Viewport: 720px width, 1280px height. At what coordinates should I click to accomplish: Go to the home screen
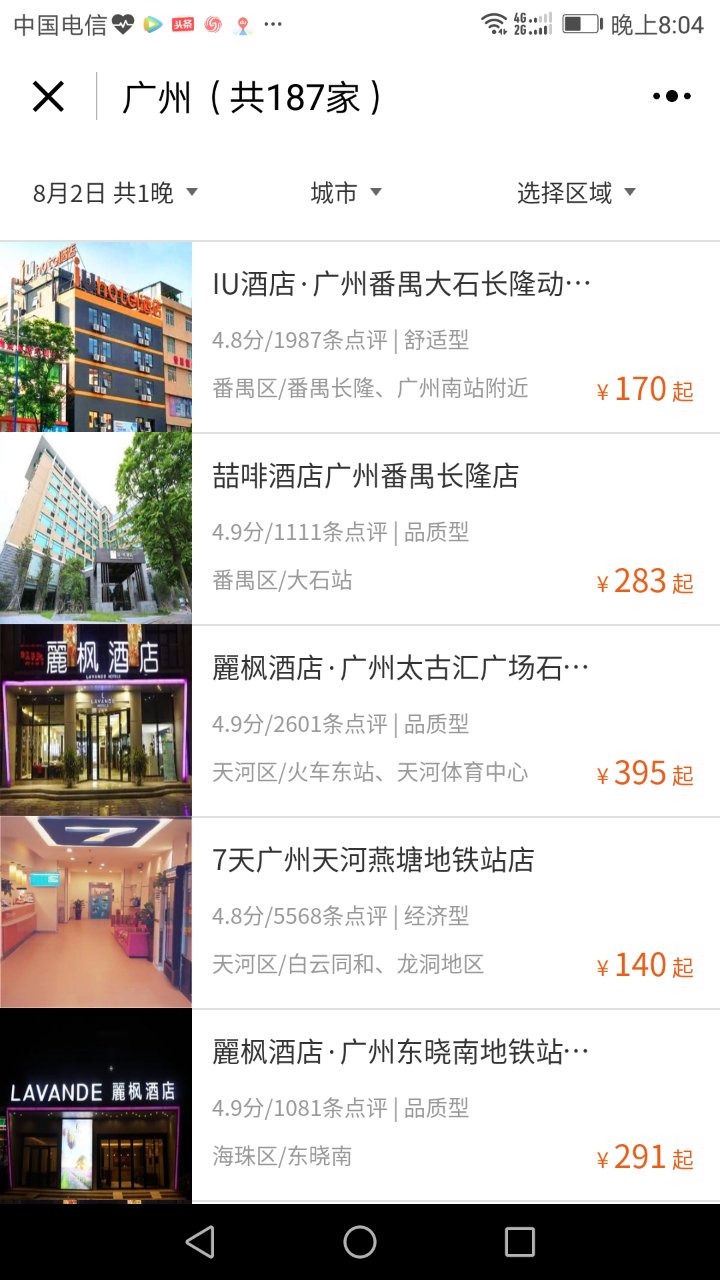[x=360, y=1242]
